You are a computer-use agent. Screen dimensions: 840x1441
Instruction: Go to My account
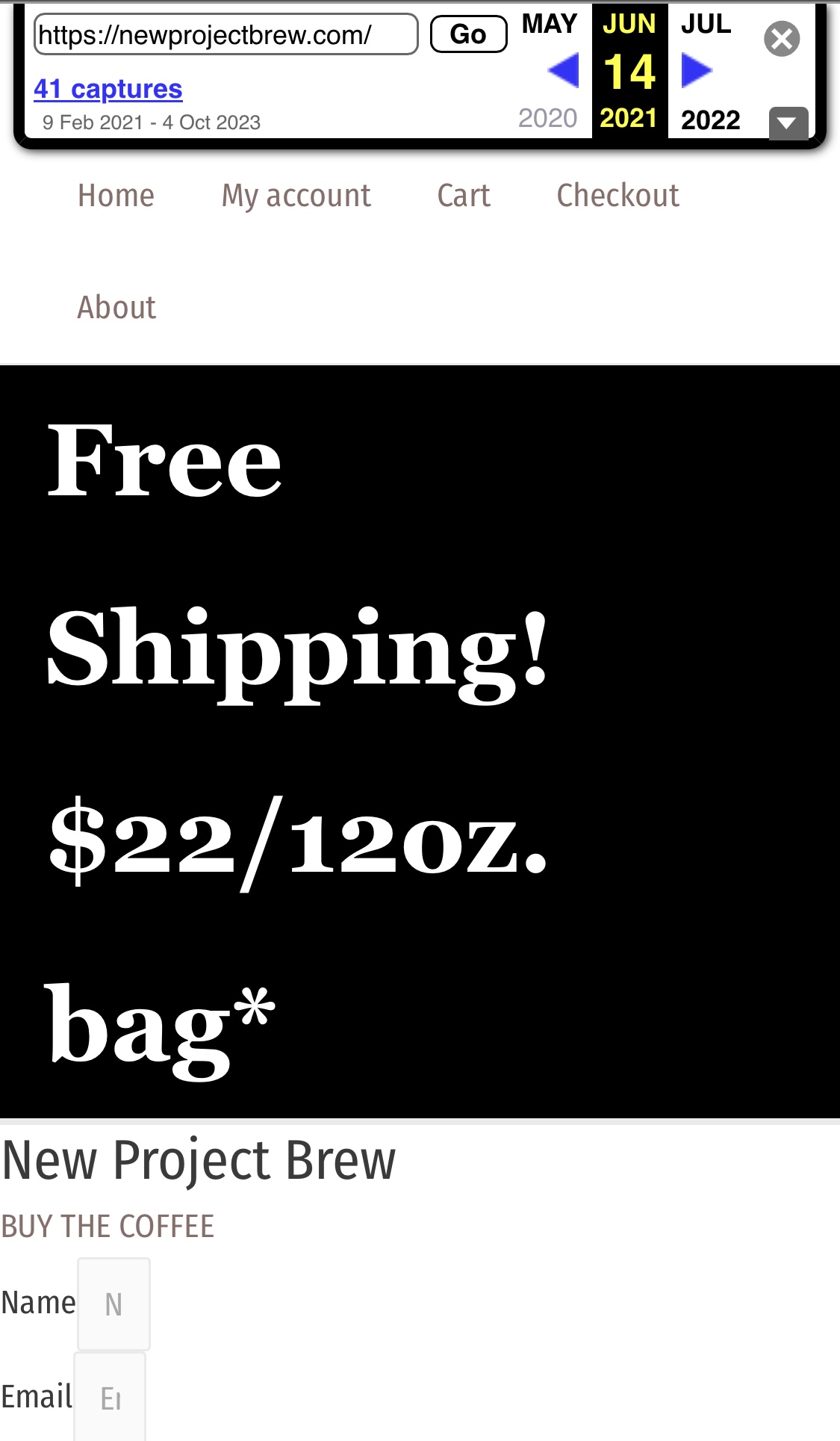coord(296,196)
